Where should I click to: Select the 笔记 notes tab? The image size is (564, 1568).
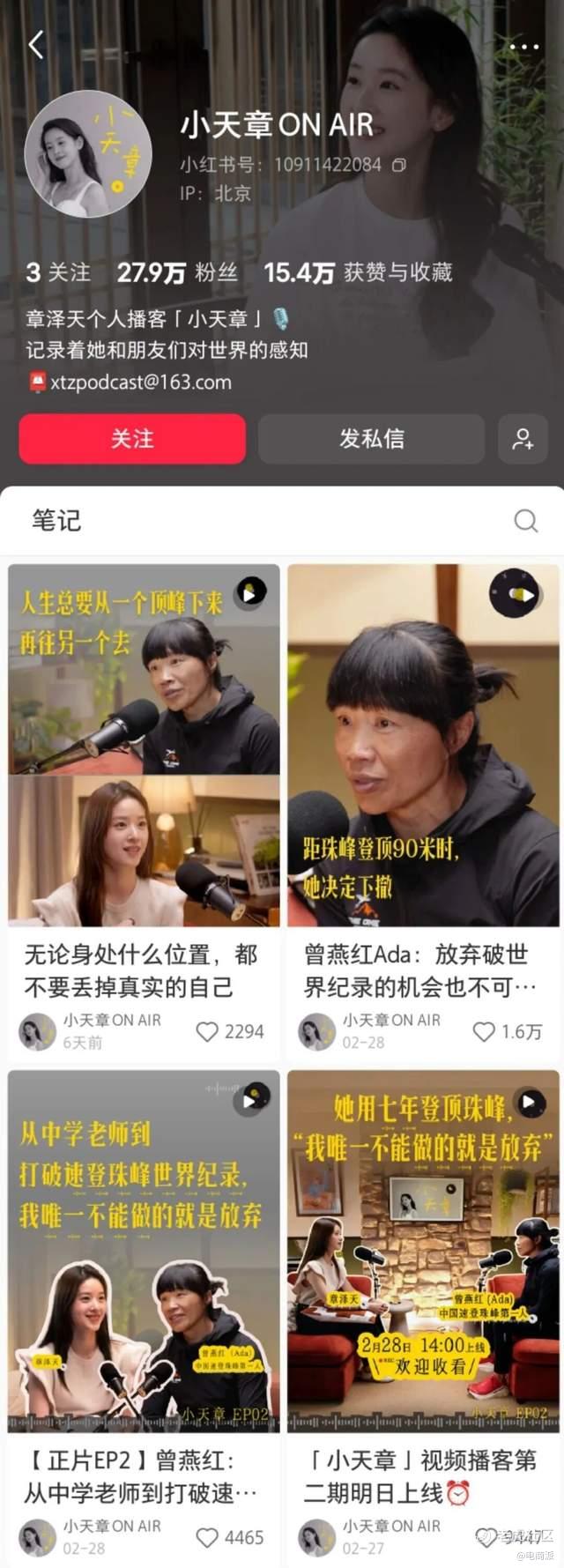click(x=56, y=520)
